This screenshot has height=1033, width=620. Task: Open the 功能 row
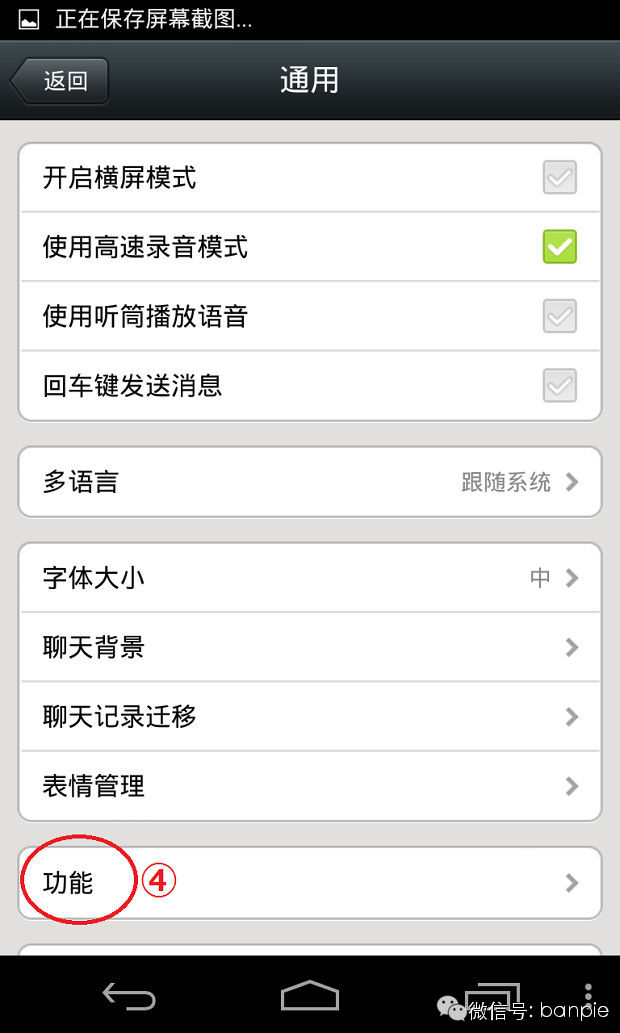[310, 882]
